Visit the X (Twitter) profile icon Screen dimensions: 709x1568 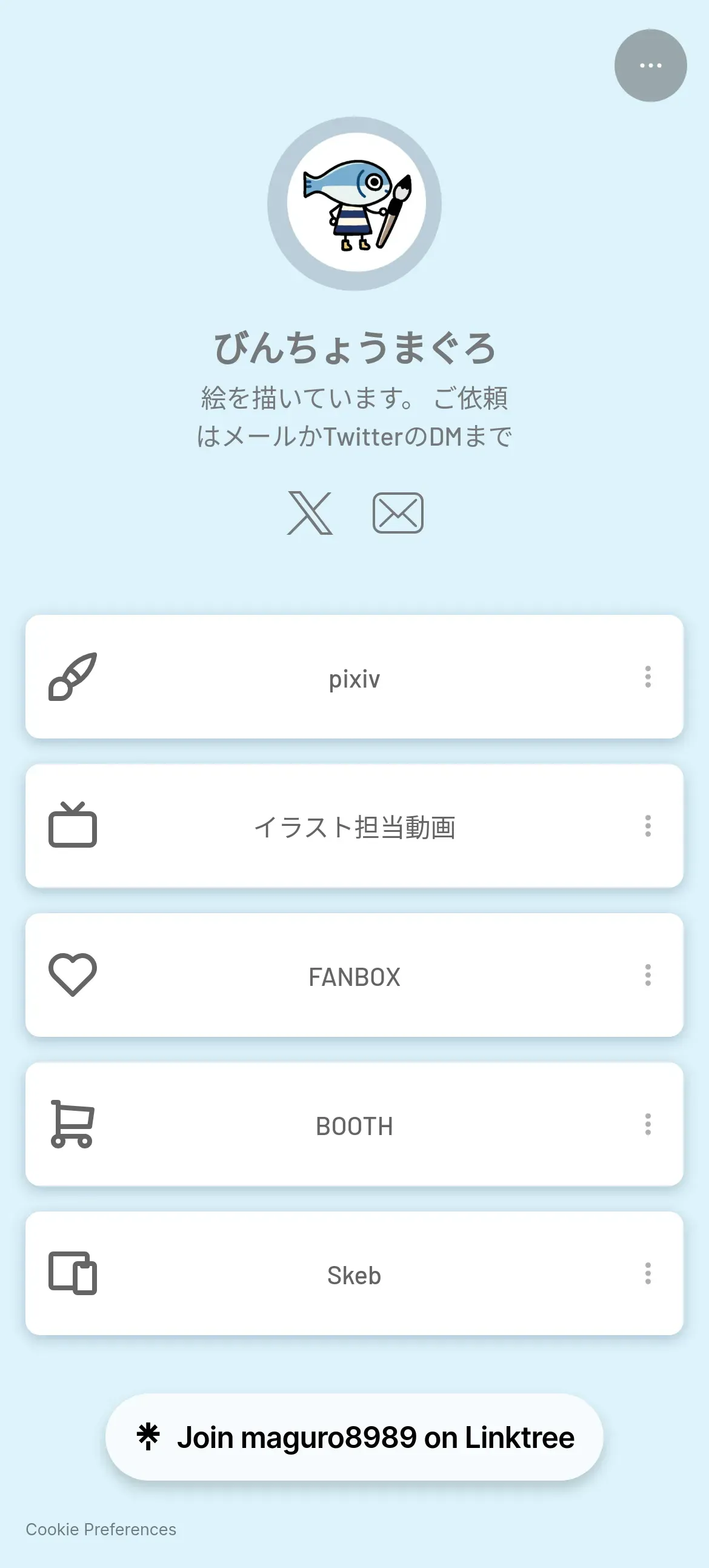310,513
